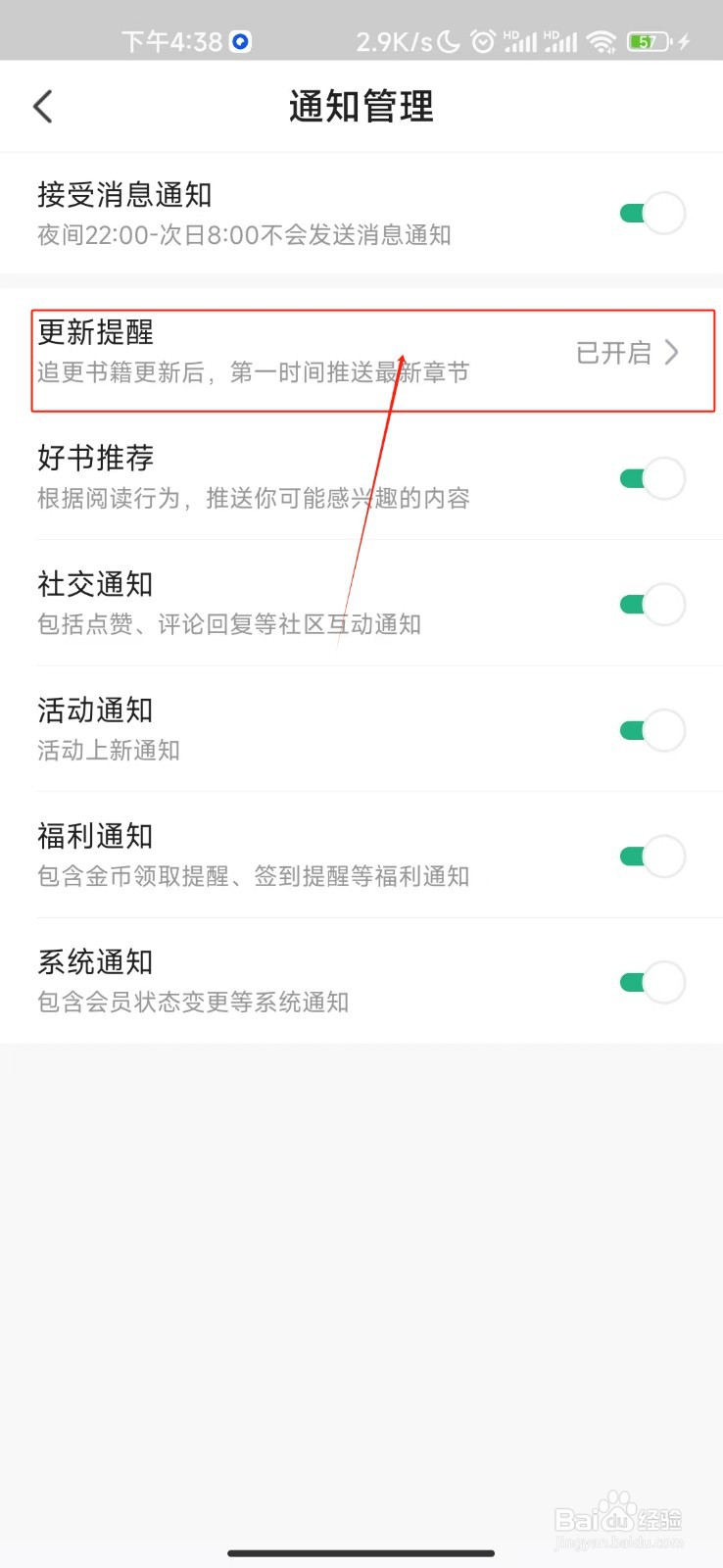Image resolution: width=723 pixels, height=1568 pixels.
Task: Turn off 系统通知 notifications
Action: point(651,981)
